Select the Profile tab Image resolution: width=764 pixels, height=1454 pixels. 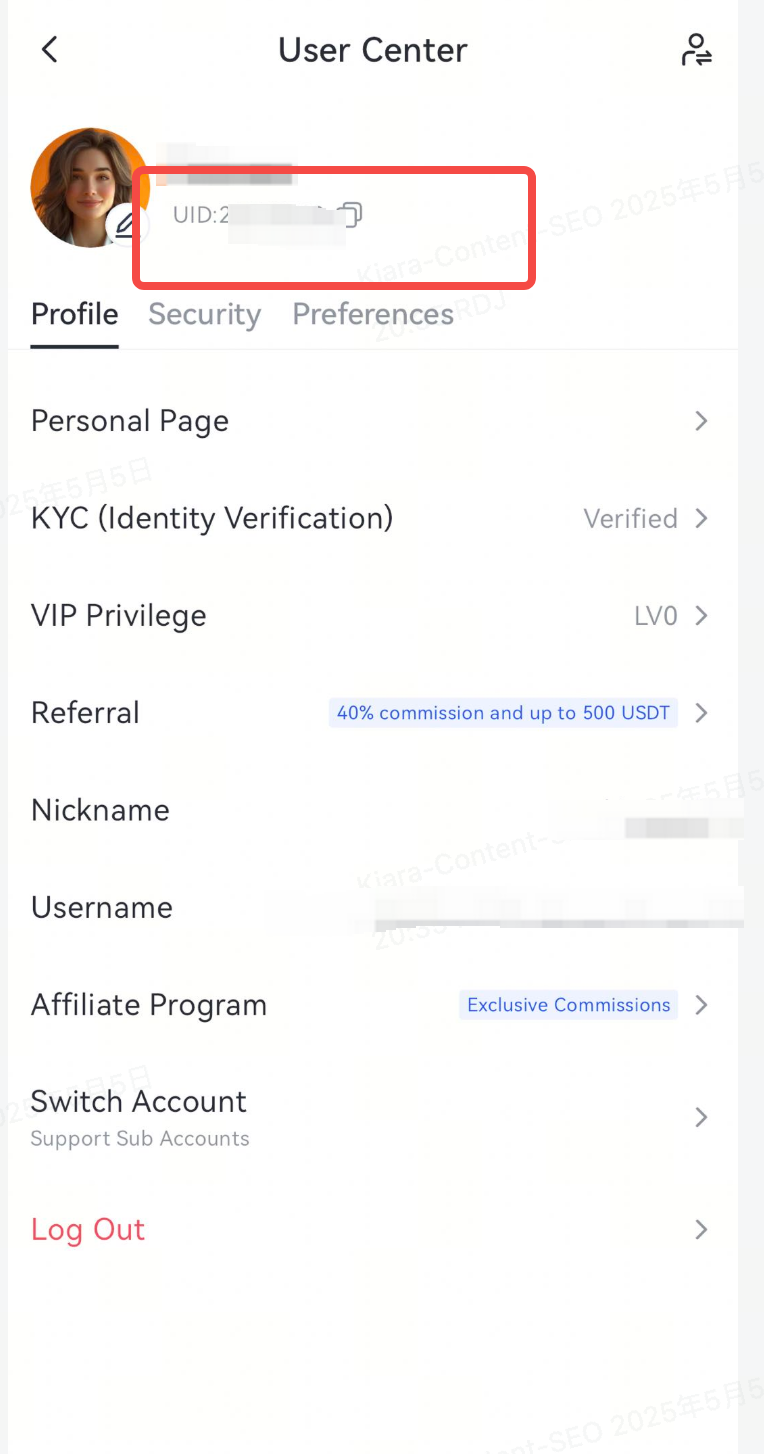[75, 315]
